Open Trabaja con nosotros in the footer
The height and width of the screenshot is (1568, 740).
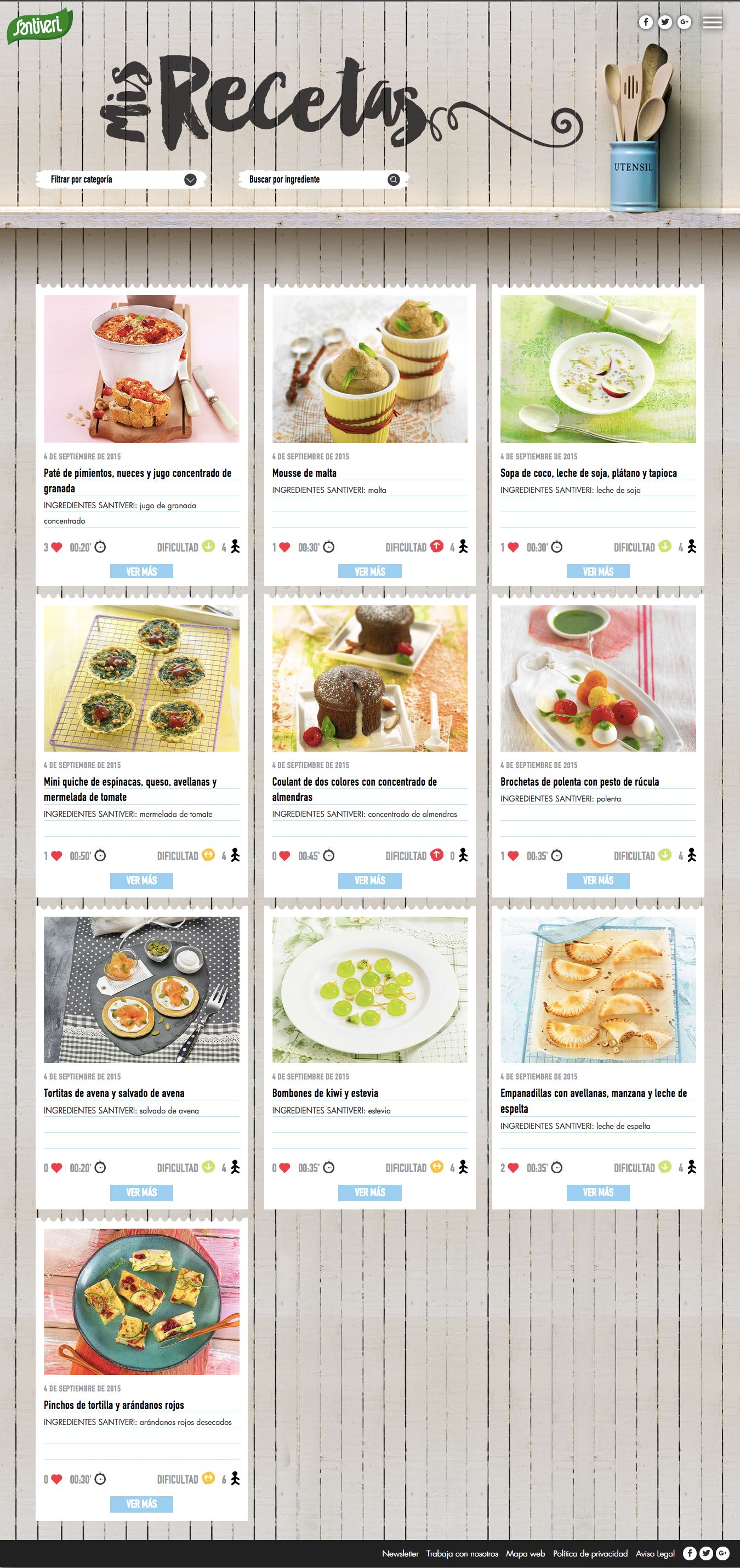462,1553
